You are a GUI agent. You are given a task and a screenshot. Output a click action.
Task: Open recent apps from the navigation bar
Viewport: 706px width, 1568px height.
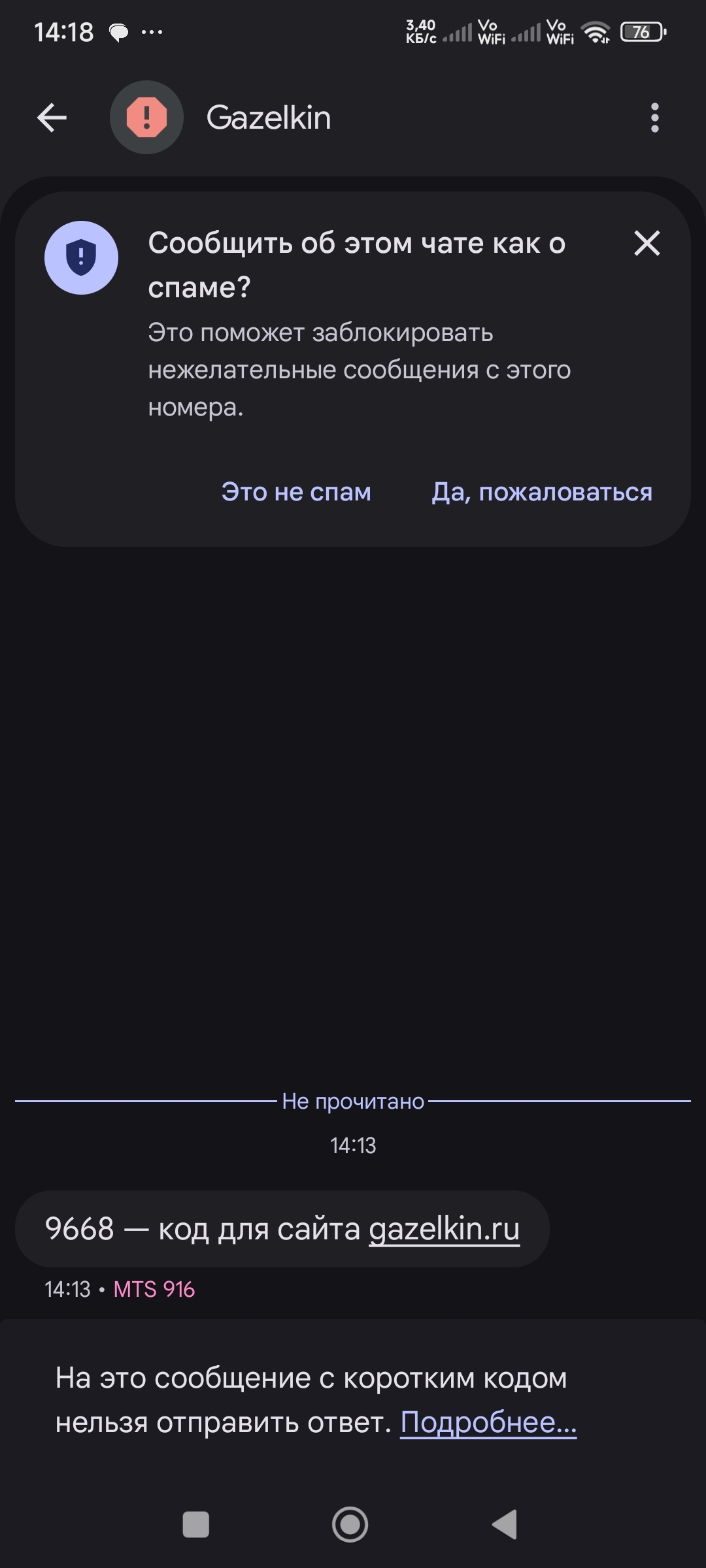[195, 1525]
